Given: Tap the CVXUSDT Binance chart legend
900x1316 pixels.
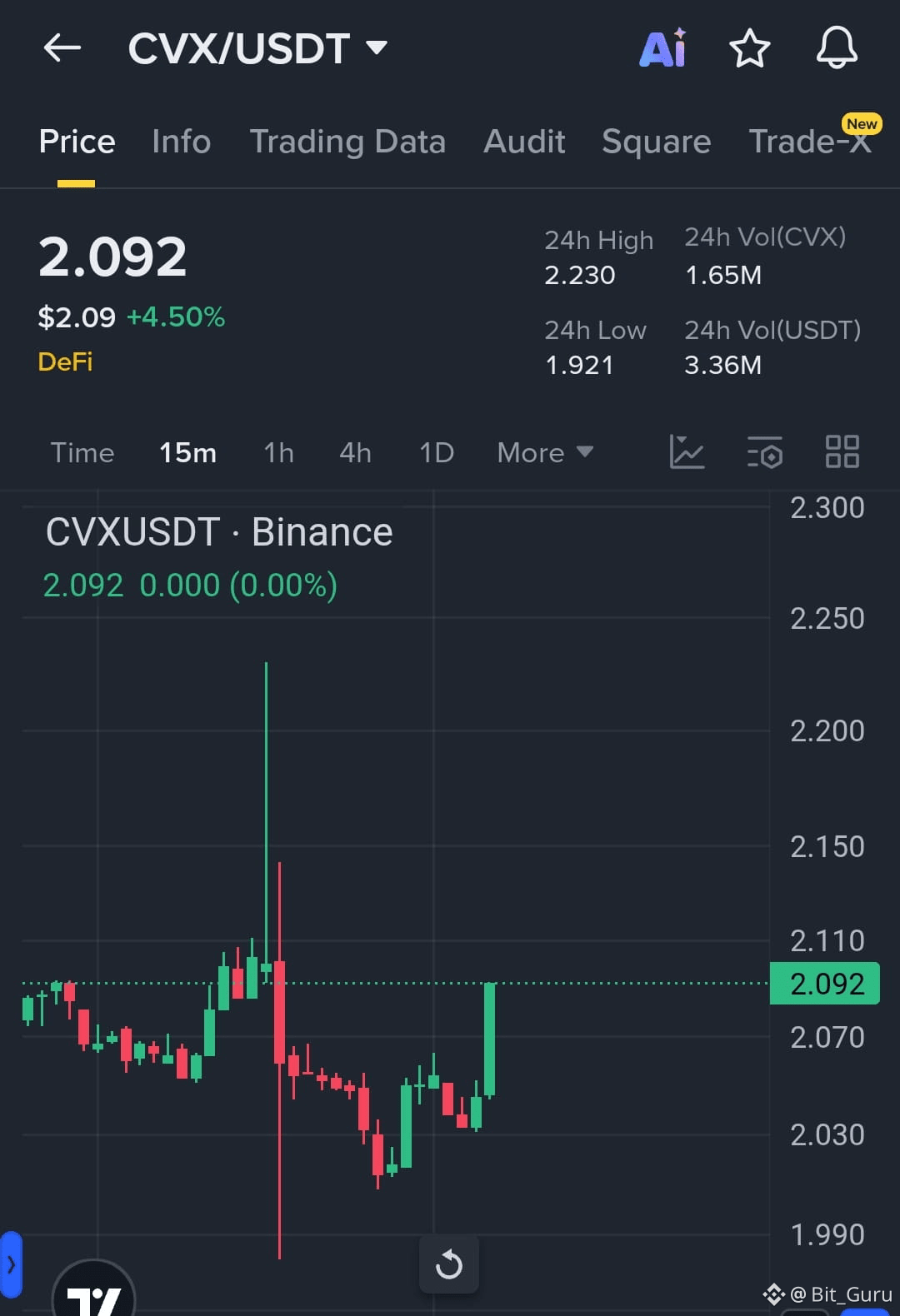Looking at the screenshot, I should (x=218, y=531).
